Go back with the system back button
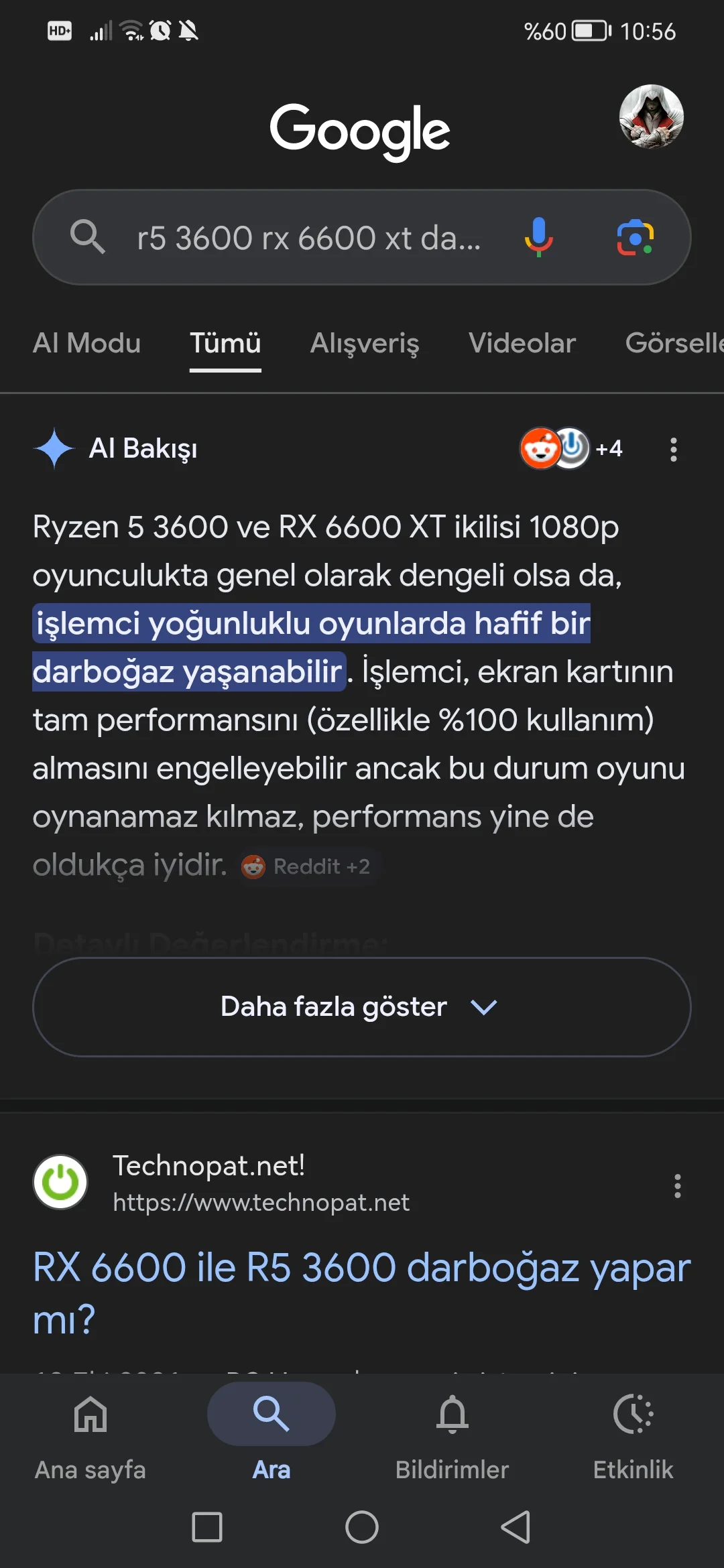The image size is (724, 1568). [516, 1527]
